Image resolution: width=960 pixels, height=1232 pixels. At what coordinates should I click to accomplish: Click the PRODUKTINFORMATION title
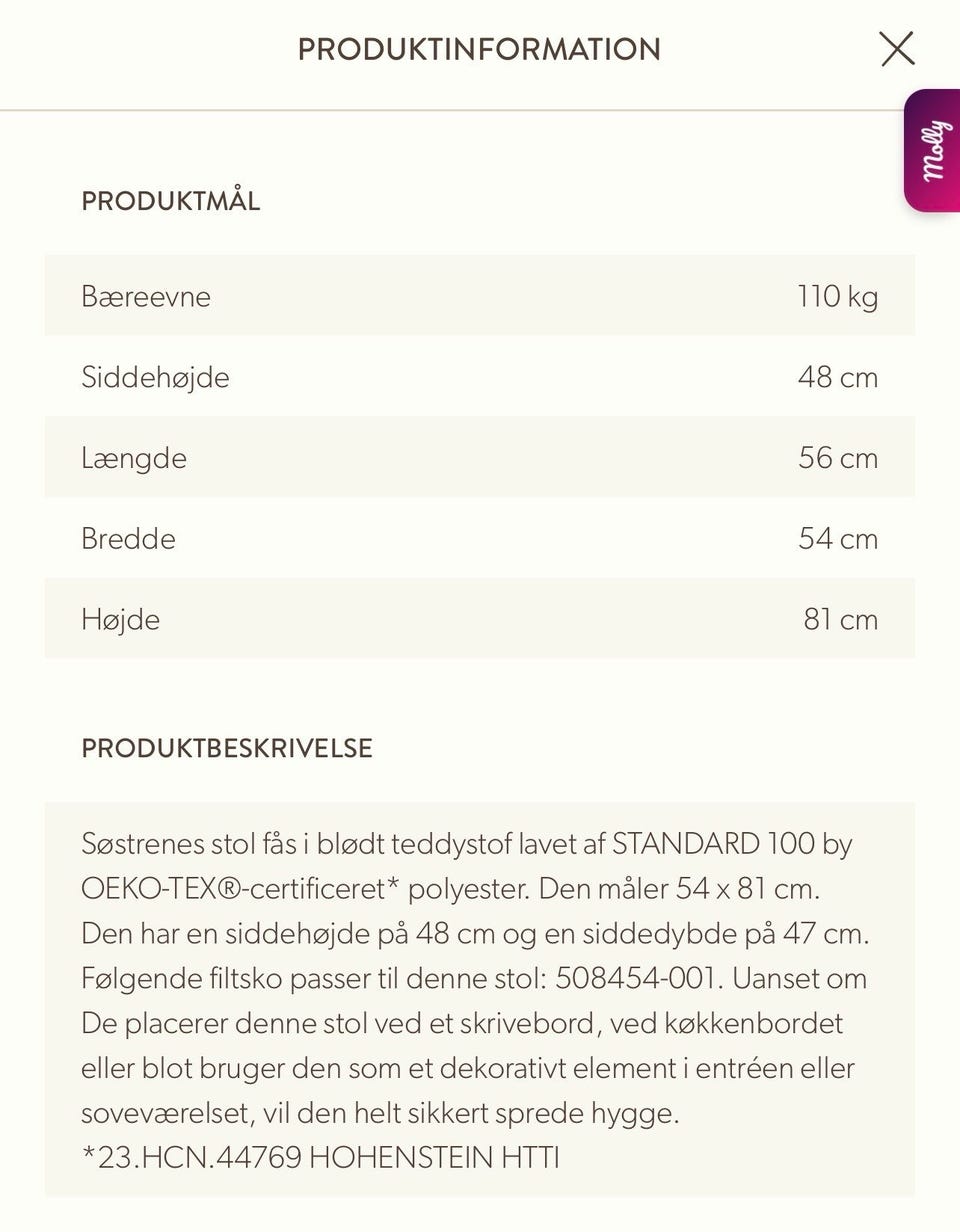[478, 49]
